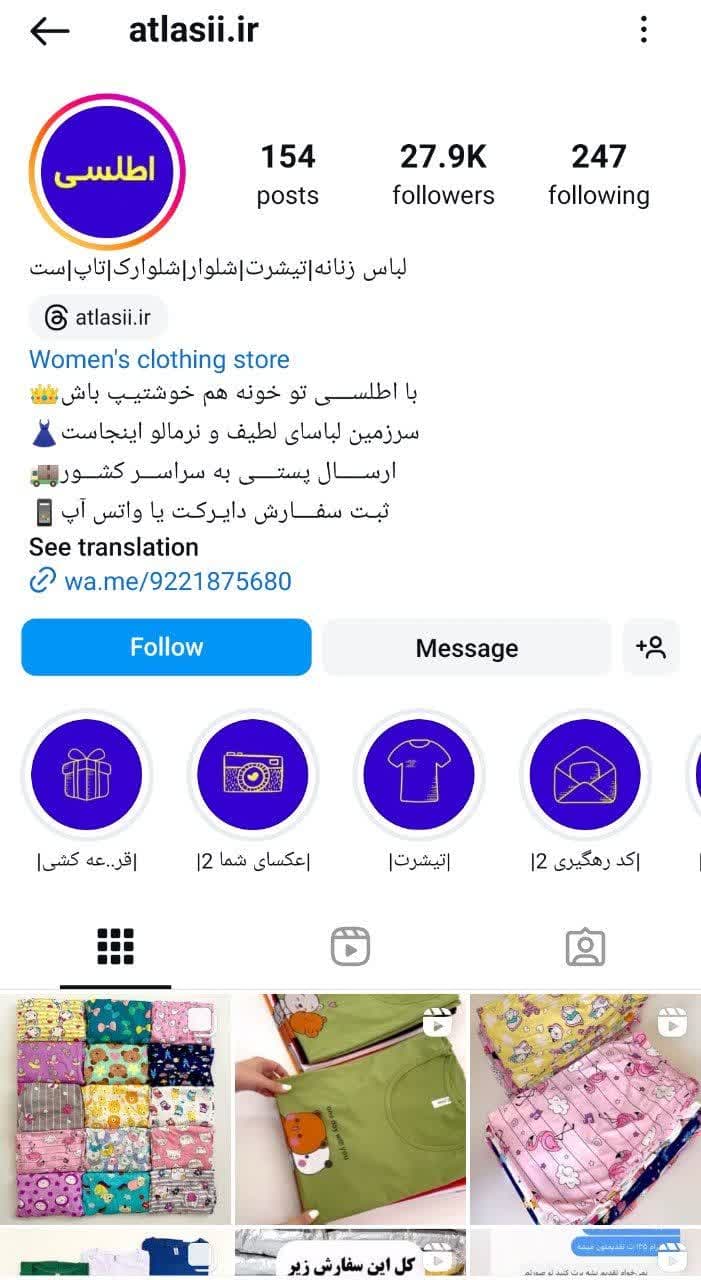Screen dimensions: 701x1280
Task: Show suggested accounts with add-person icon
Action: (x=651, y=647)
